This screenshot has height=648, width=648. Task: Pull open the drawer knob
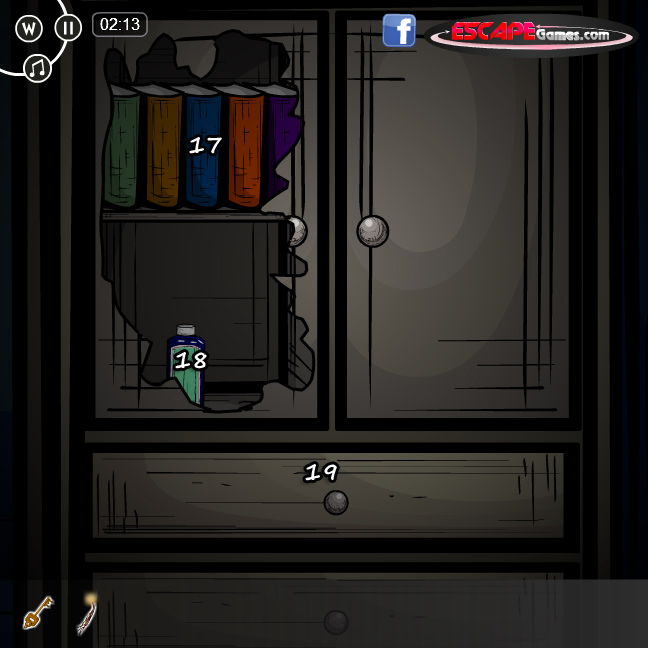tap(336, 502)
